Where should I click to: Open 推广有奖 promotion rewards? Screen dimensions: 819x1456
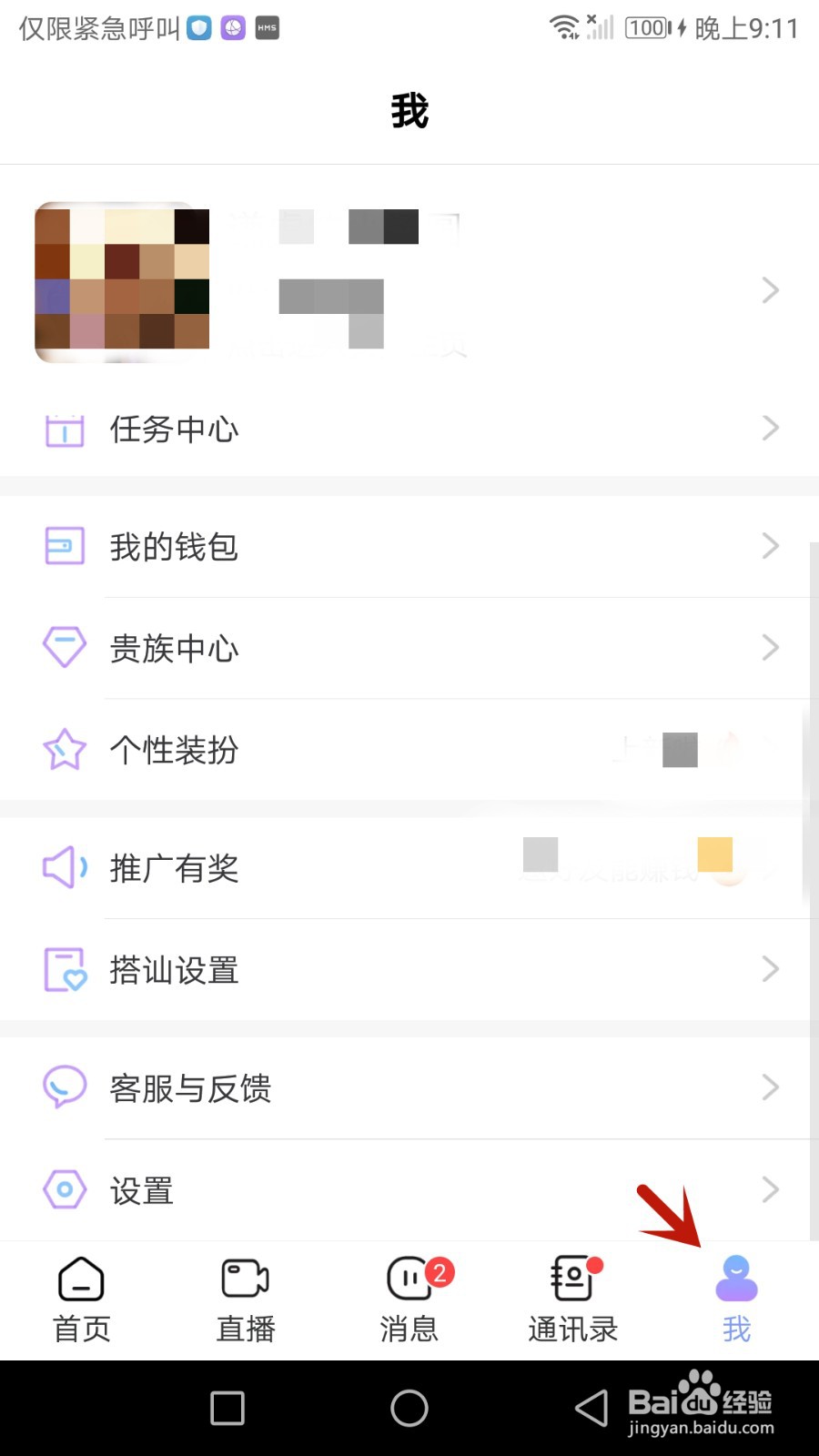[409, 868]
